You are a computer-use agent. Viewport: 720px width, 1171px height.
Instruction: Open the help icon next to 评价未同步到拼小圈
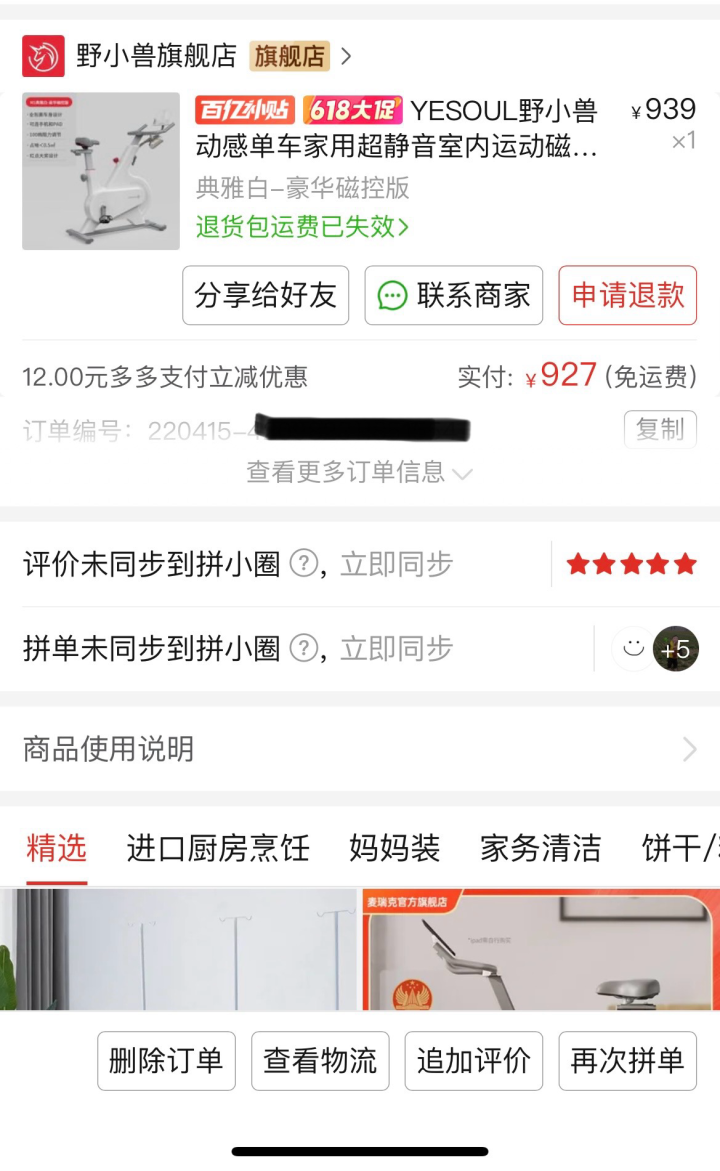303,564
